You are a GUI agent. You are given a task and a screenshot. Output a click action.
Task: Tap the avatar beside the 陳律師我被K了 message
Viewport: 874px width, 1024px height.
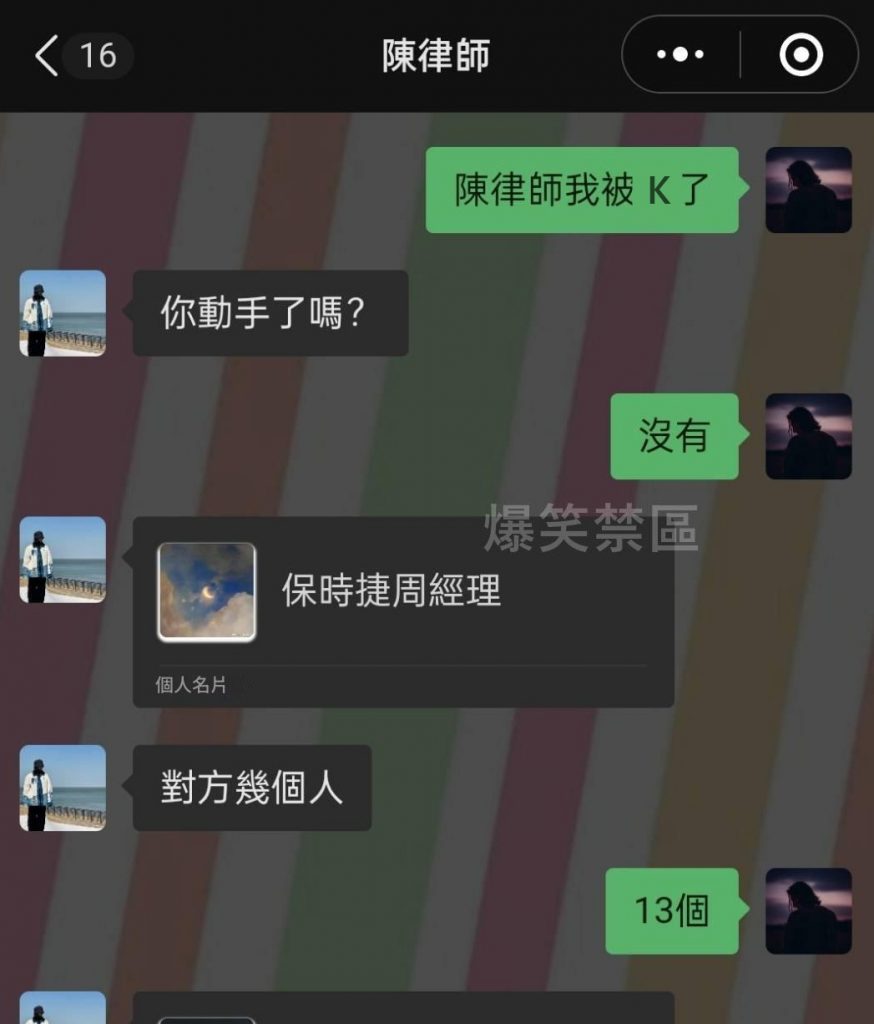click(x=808, y=190)
